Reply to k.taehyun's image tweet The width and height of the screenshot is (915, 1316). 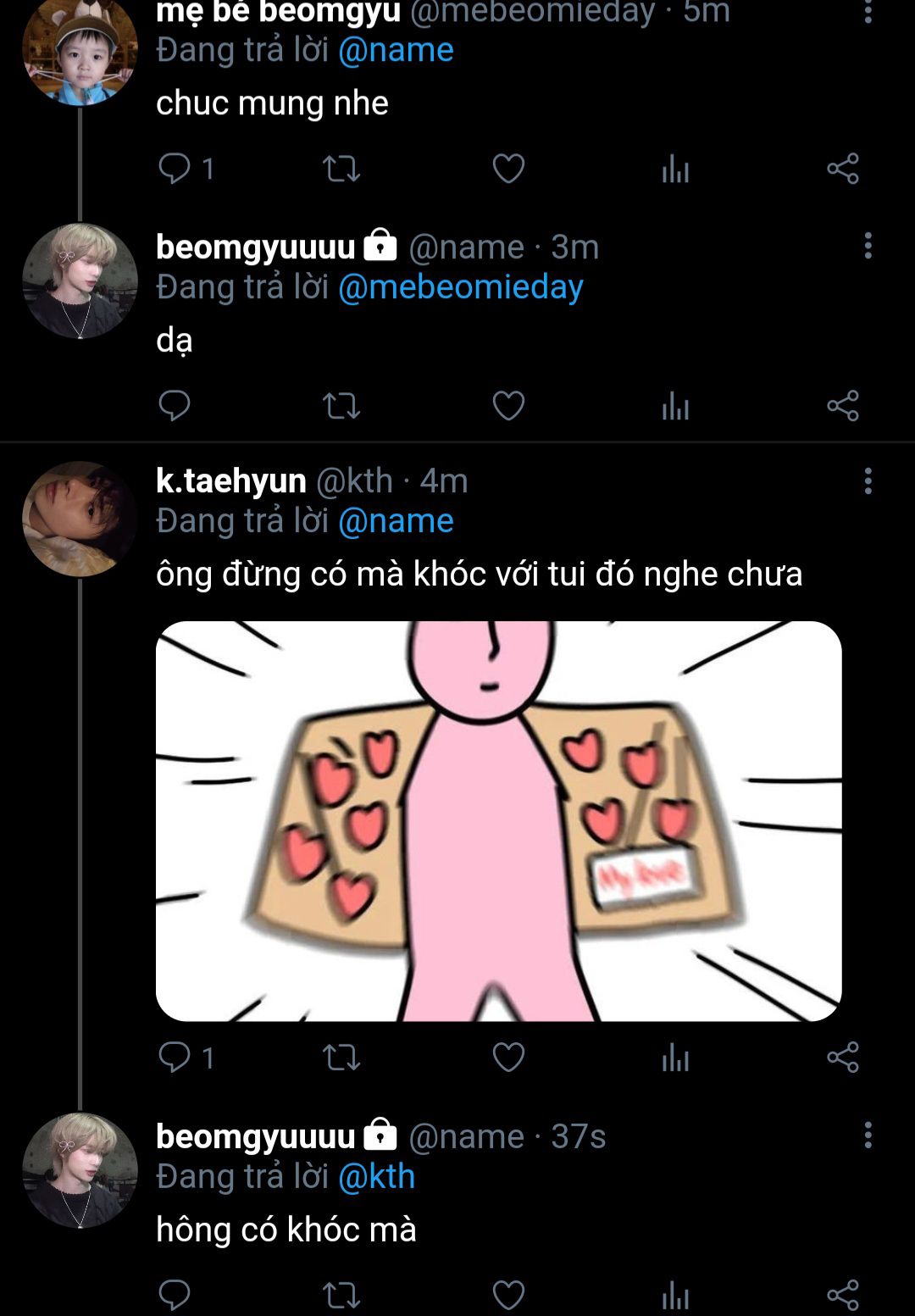point(175,1057)
